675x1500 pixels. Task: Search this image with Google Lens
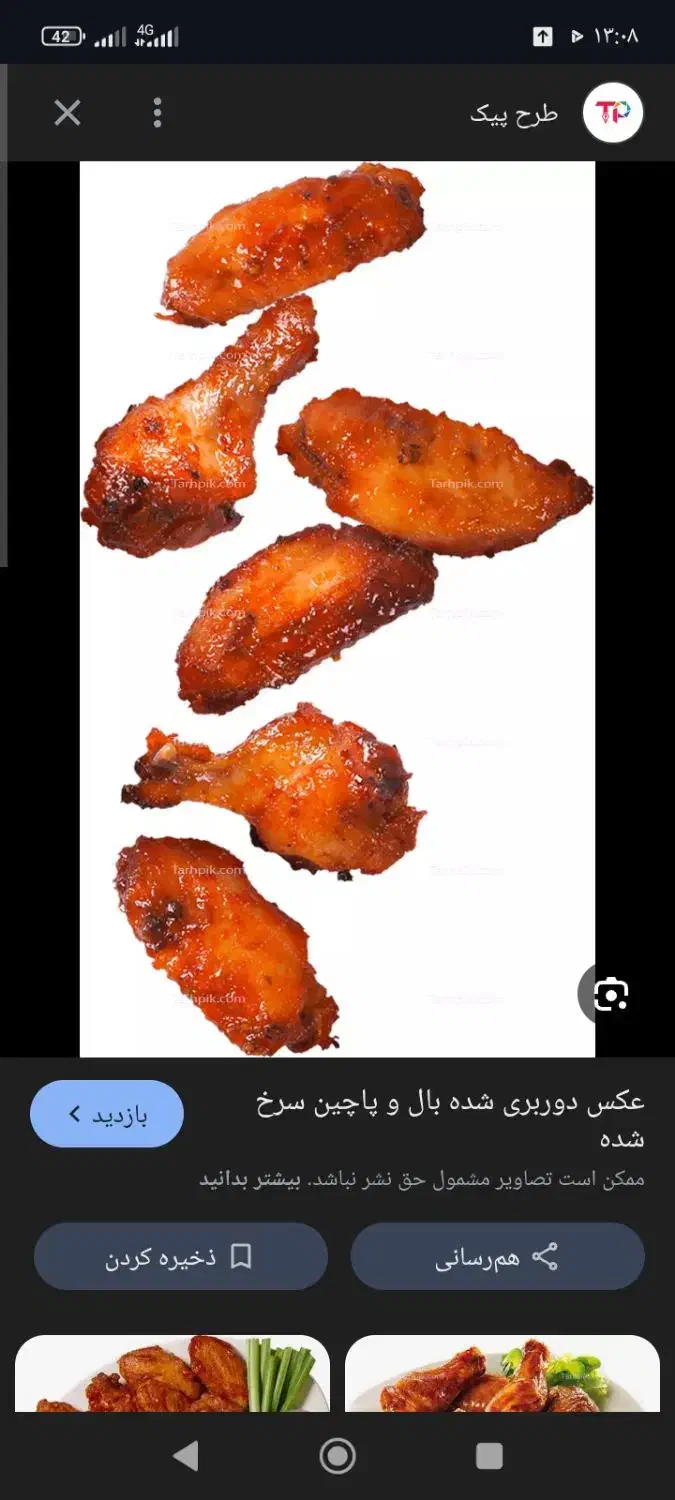[x=609, y=993]
